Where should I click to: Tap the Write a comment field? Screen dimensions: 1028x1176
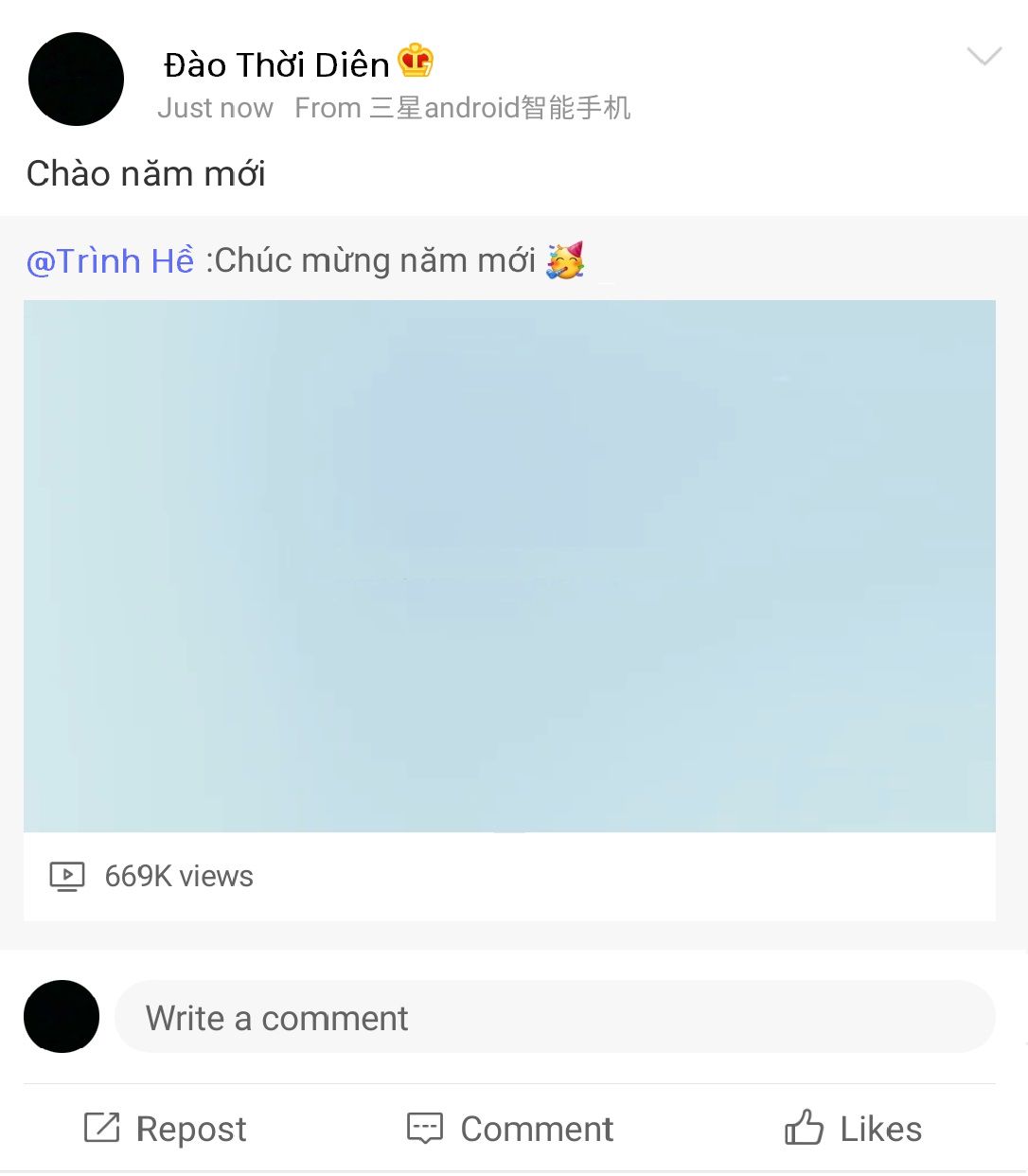tap(554, 1018)
